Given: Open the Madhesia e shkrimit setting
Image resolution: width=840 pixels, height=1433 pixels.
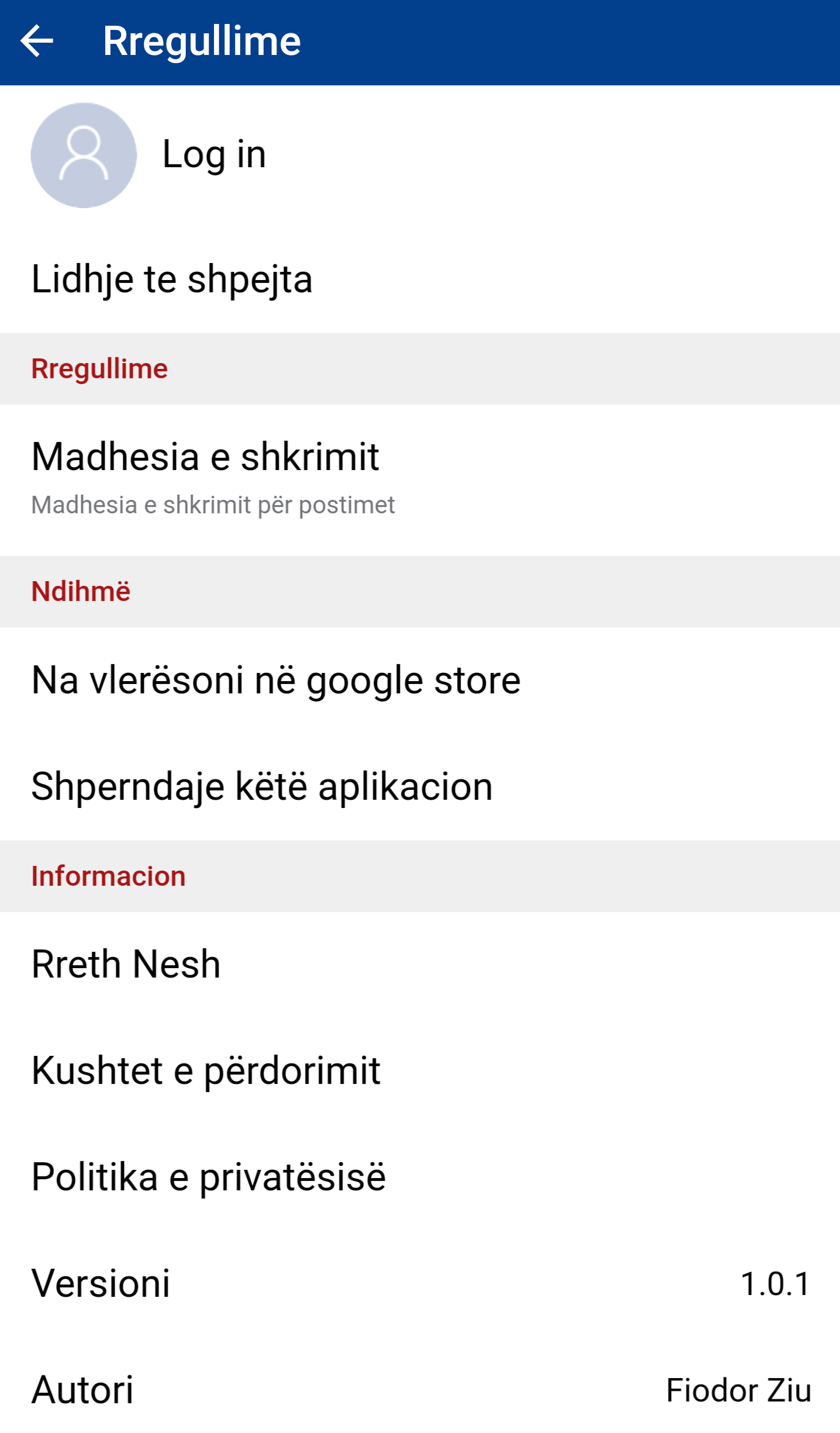Looking at the screenshot, I should (x=420, y=480).
